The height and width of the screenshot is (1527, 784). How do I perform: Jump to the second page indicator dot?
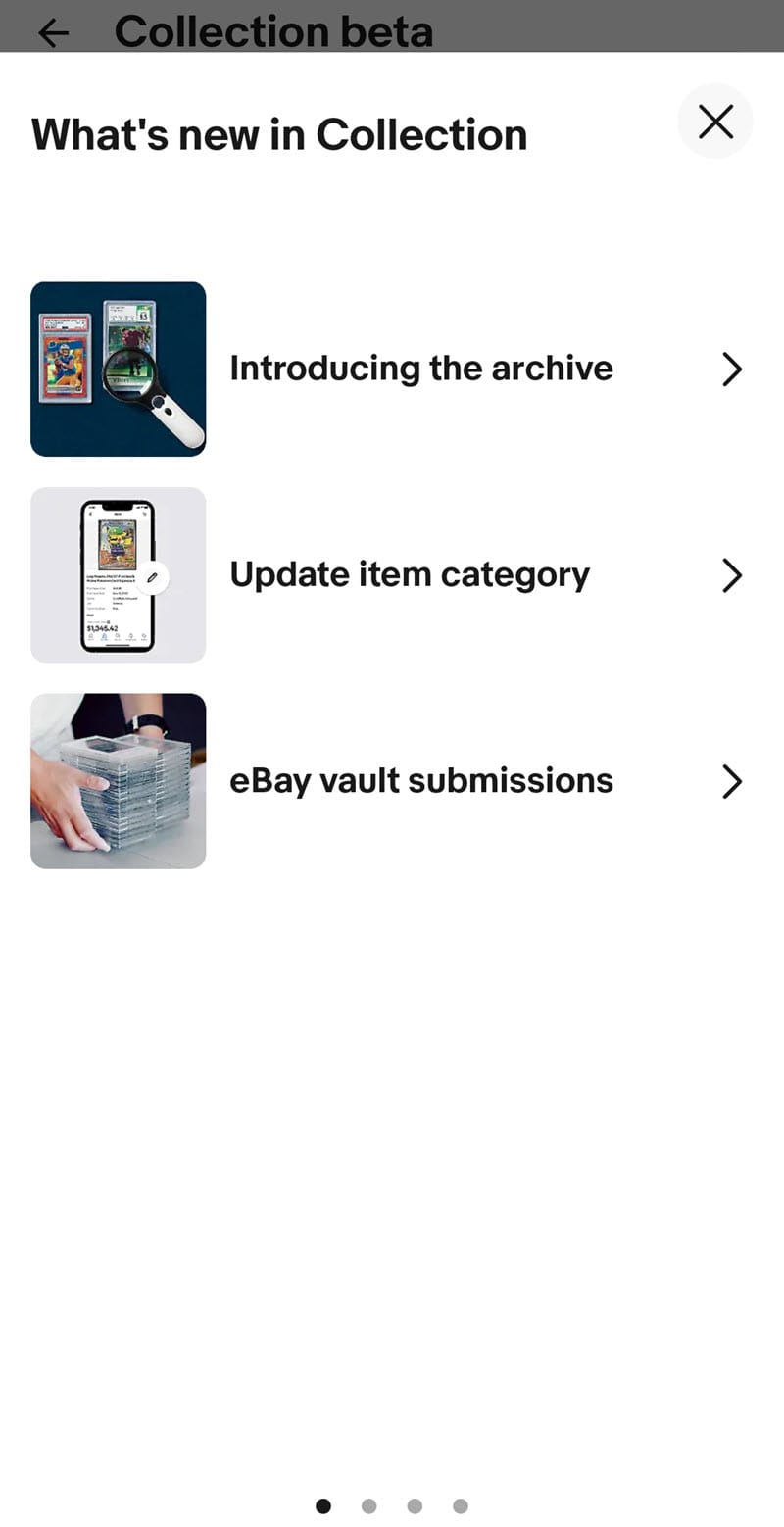click(368, 1505)
